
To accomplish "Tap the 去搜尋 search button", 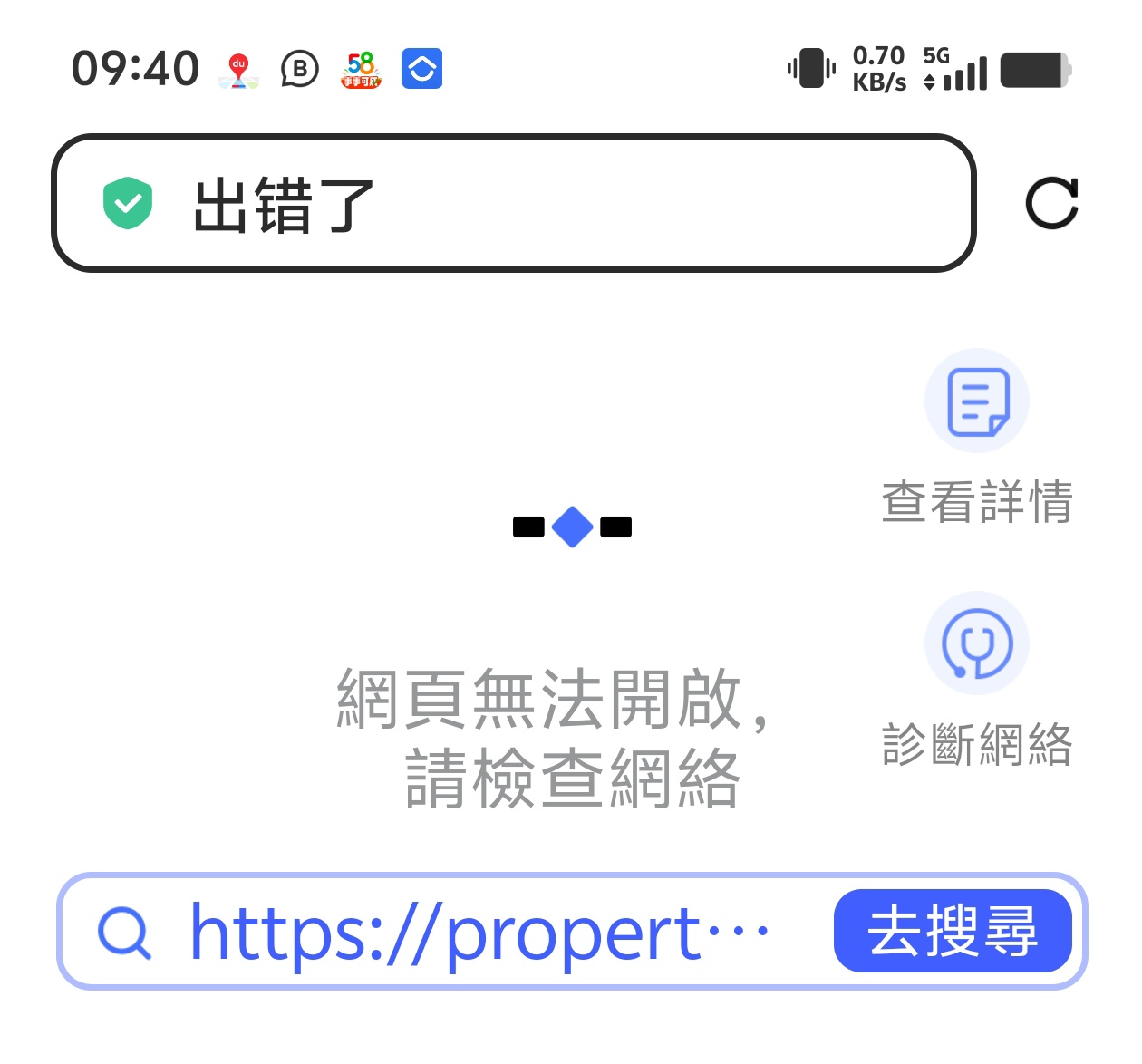I will coord(952,931).
